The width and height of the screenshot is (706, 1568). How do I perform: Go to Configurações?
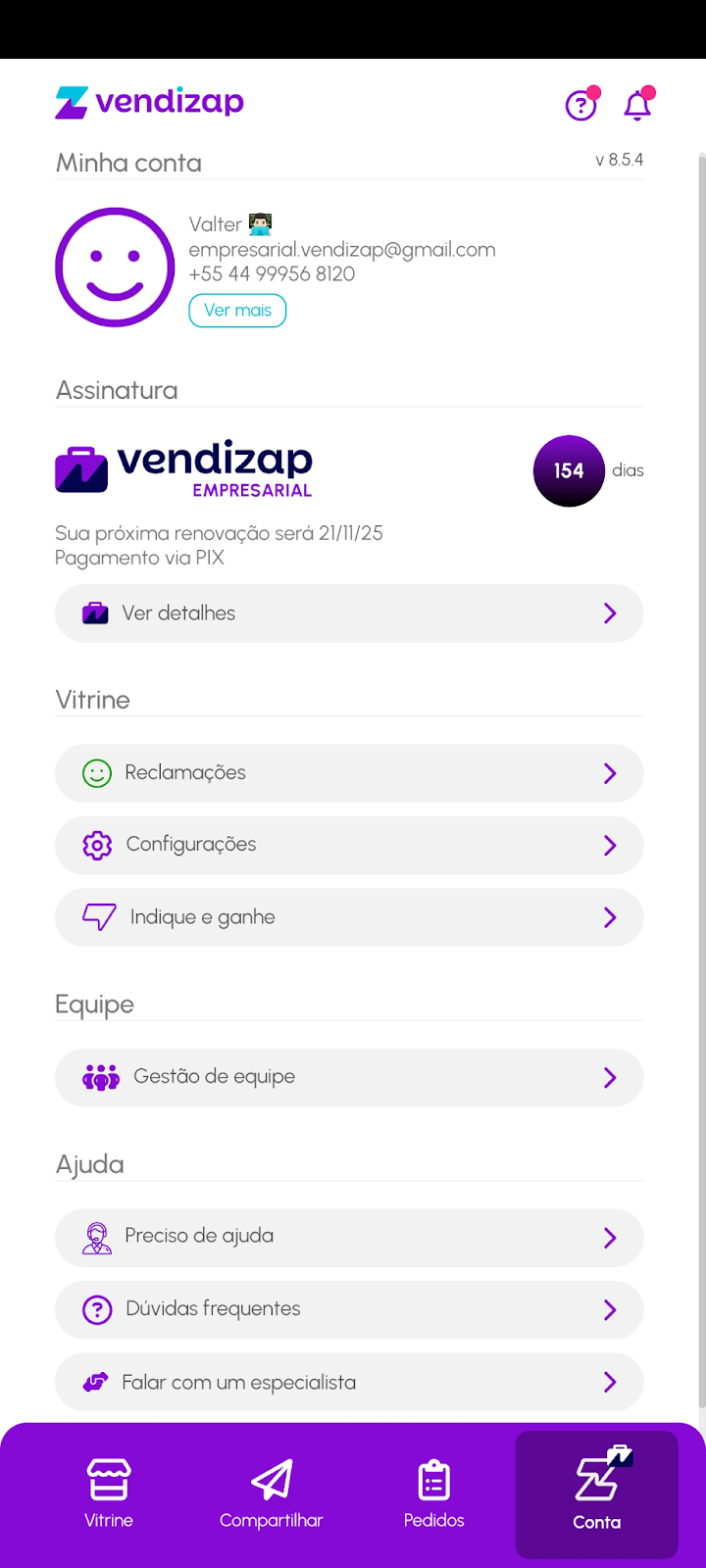[349, 845]
